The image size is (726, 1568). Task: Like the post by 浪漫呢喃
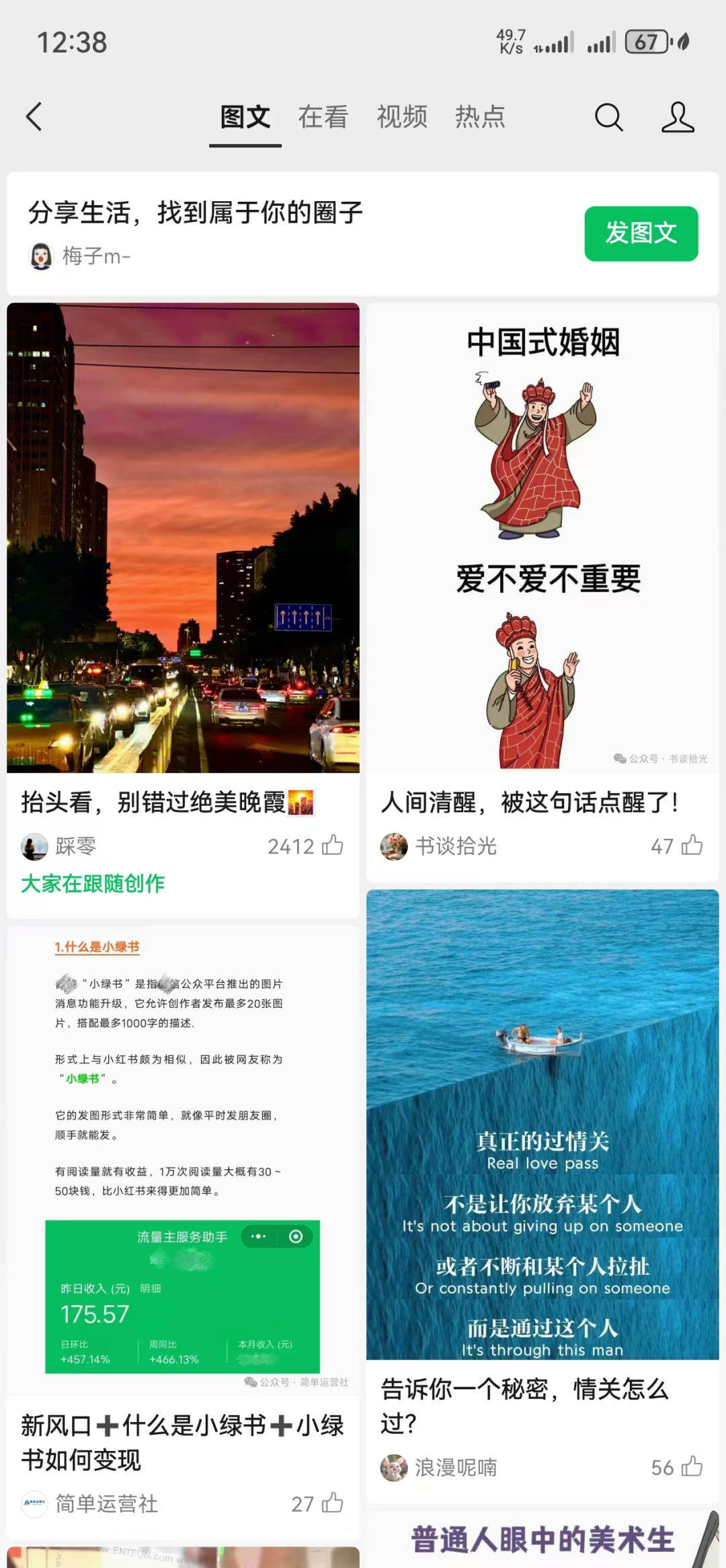692,1467
